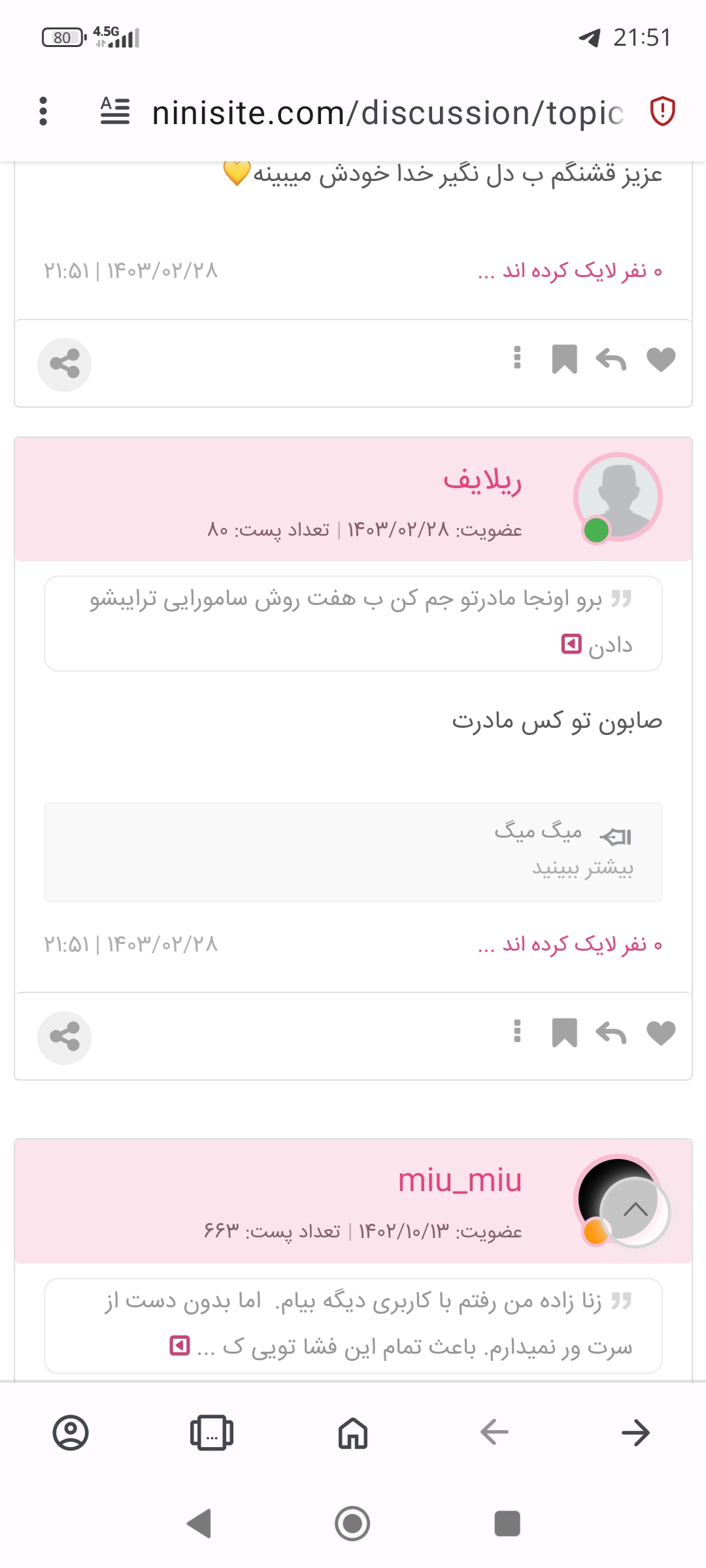Return to the Android home screen
This screenshot has width=706, height=1568.
tap(352, 1524)
